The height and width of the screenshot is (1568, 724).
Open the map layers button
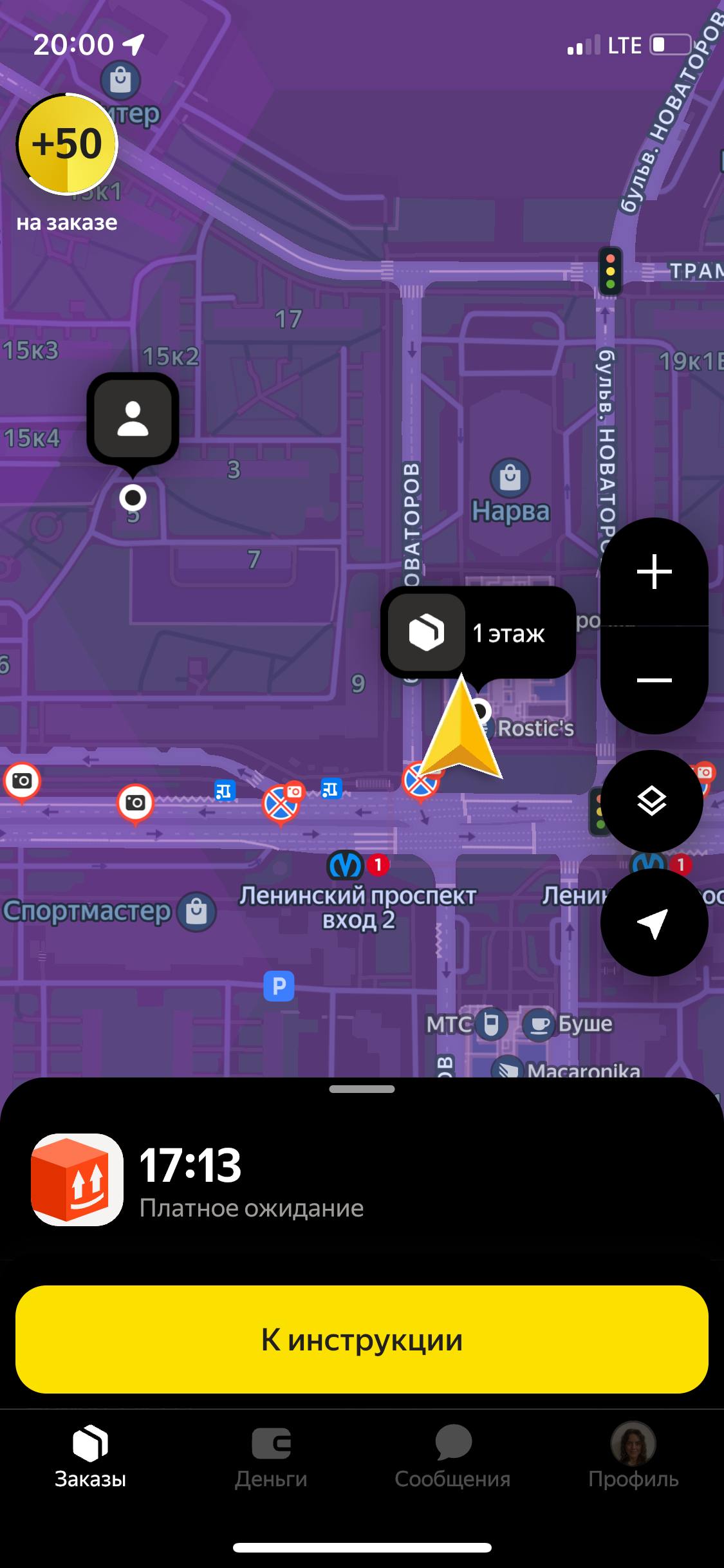coord(651,801)
